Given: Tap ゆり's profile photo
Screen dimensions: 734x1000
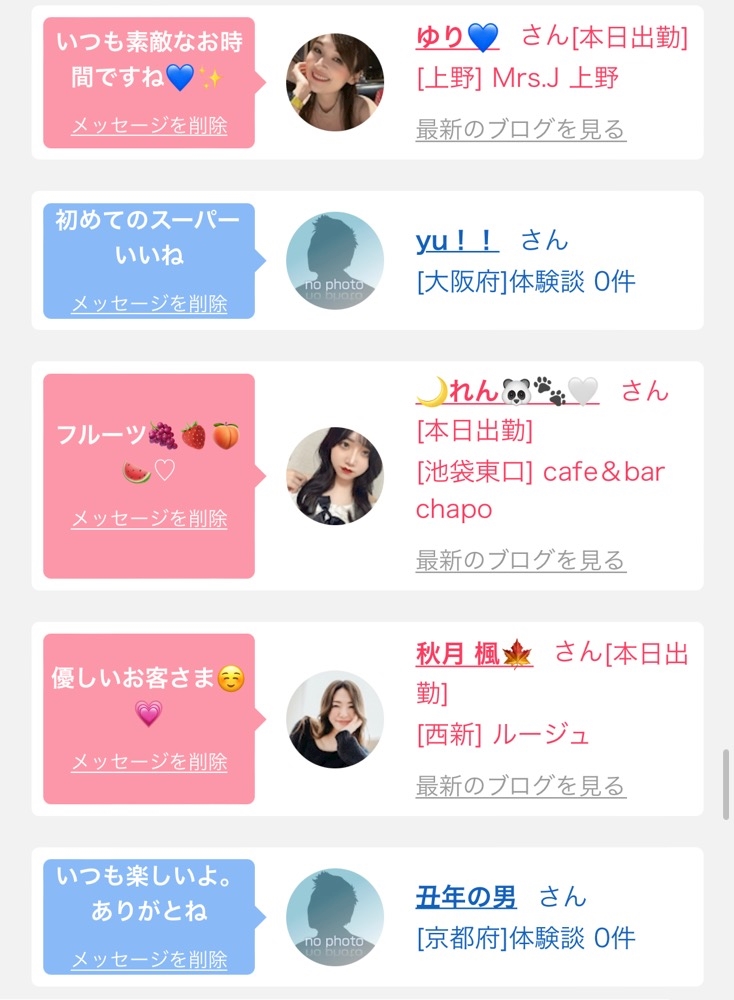Looking at the screenshot, I should click(335, 82).
